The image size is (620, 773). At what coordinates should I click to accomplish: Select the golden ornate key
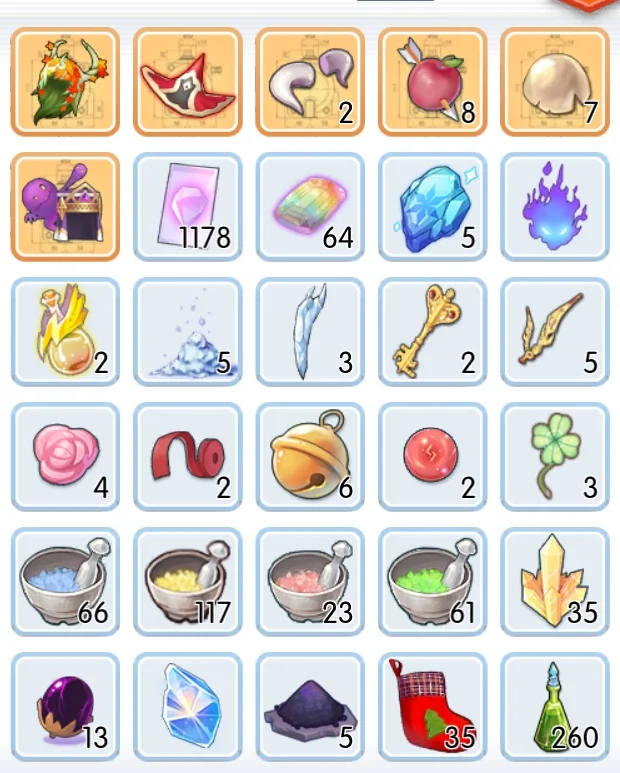tap(432, 332)
